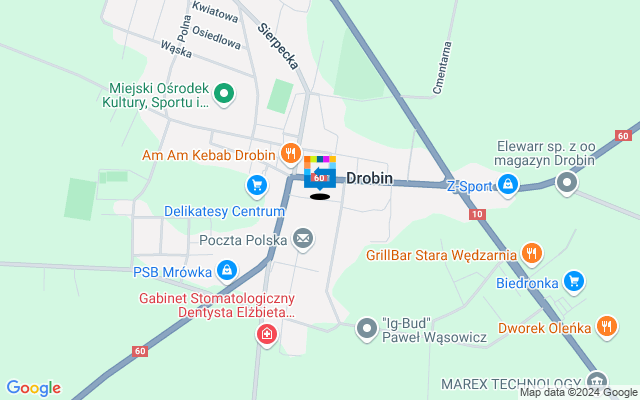This screenshot has width=640, height=400.
Task: Open the Miejski Ośrodek Kultury, Sportu marker
Action: (x=225, y=95)
